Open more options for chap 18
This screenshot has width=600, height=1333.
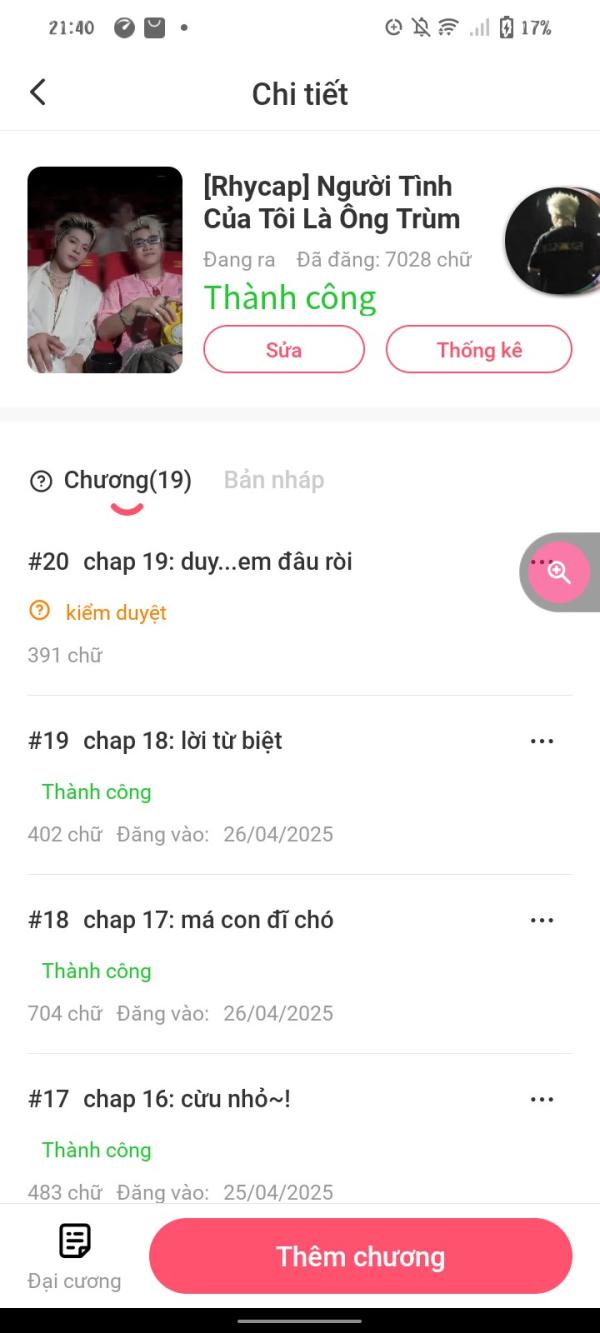[542, 741]
